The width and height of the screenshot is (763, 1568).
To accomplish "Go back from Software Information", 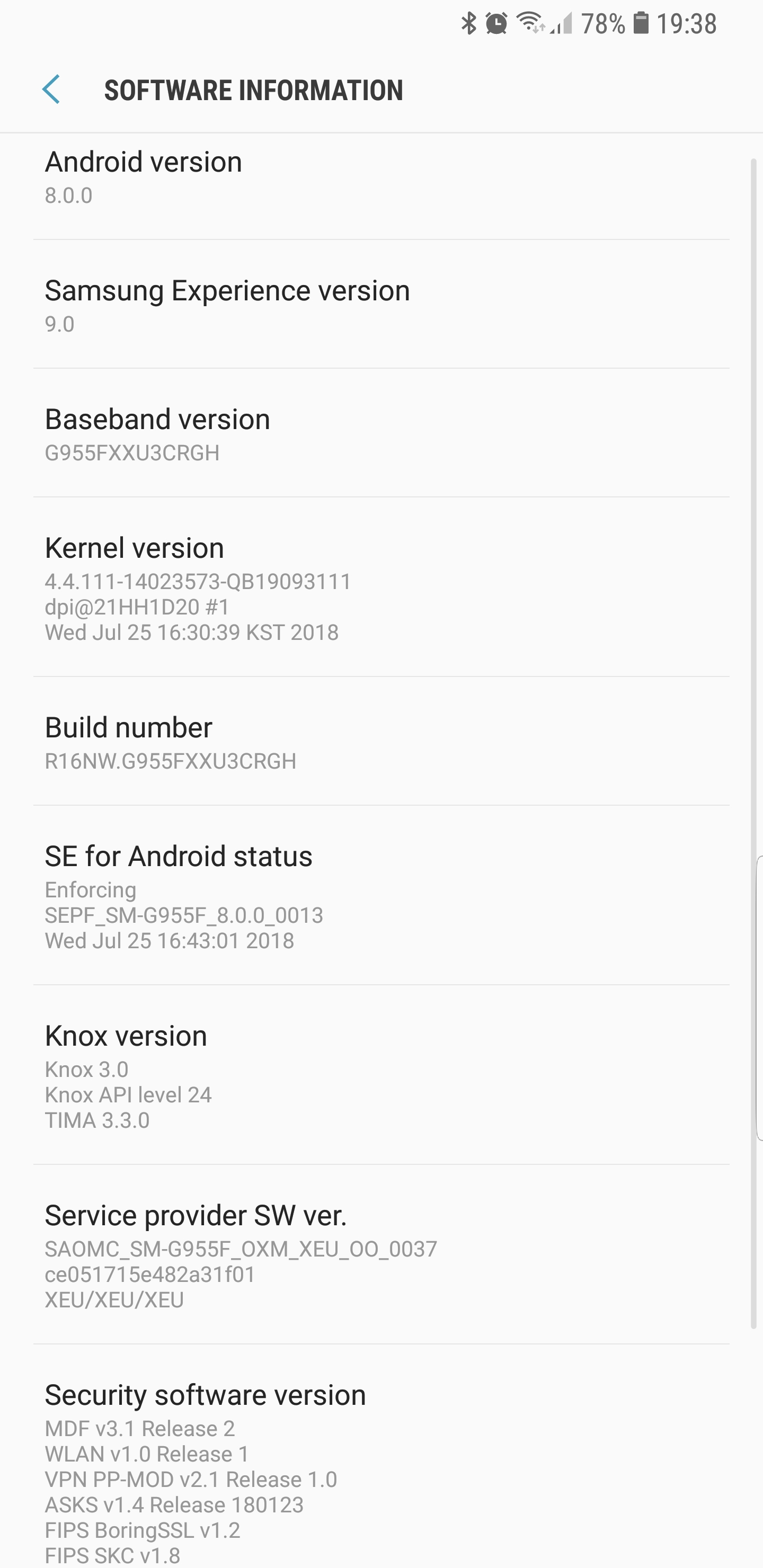I will coord(51,90).
